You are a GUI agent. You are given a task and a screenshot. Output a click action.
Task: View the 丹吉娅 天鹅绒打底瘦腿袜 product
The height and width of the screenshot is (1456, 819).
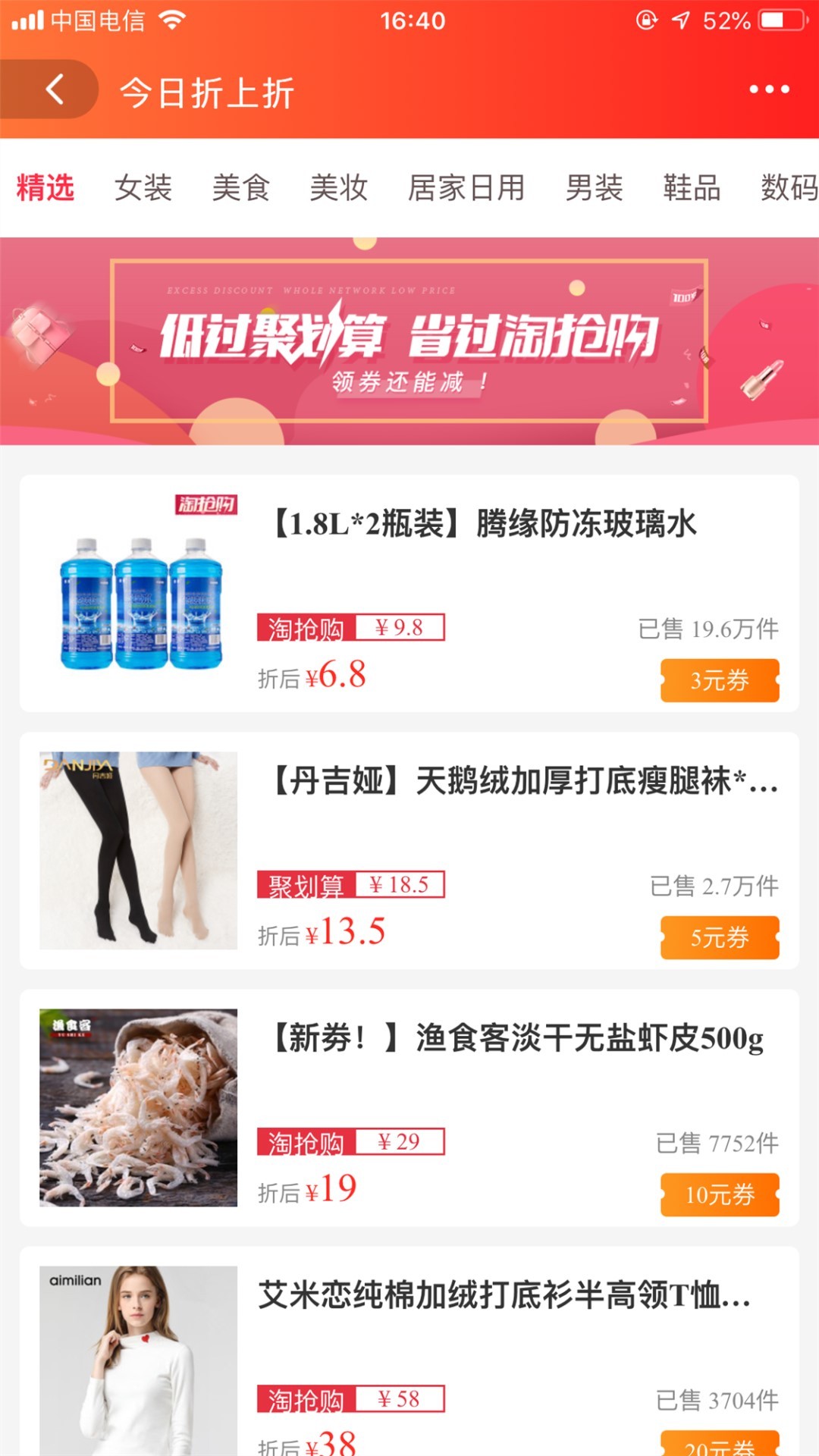tap(523, 781)
